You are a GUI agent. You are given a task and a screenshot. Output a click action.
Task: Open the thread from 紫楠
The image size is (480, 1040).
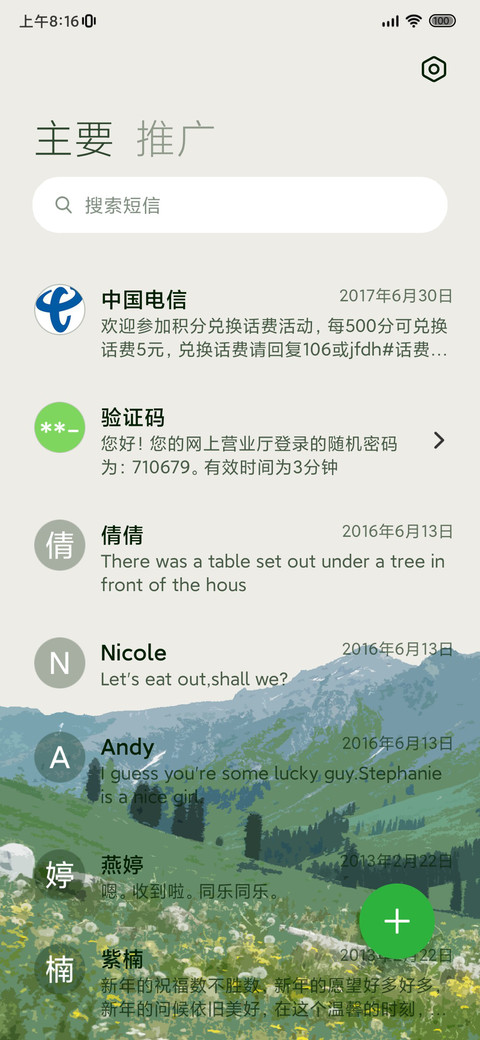point(240,983)
